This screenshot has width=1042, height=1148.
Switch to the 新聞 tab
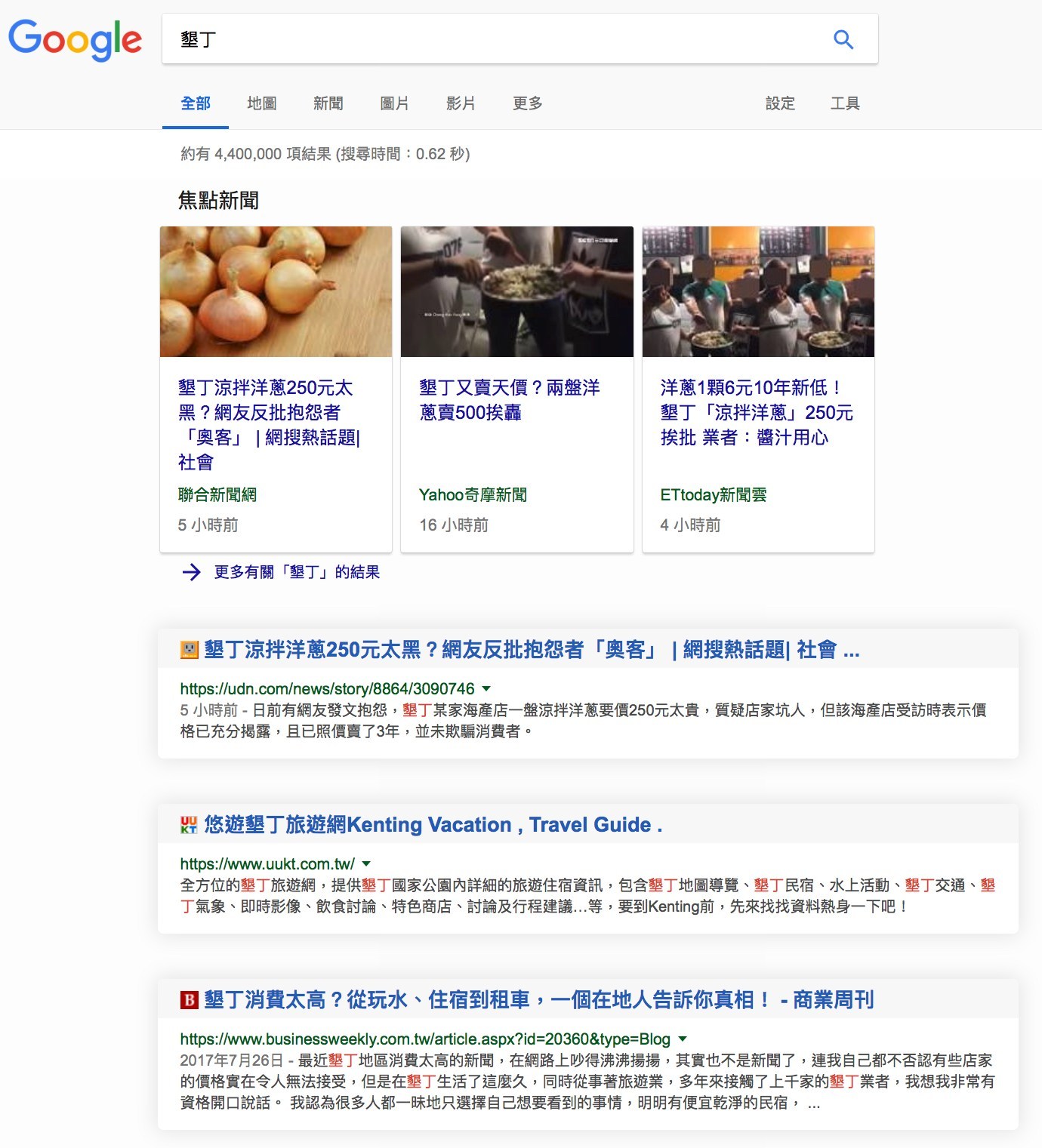(x=328, y=103)
